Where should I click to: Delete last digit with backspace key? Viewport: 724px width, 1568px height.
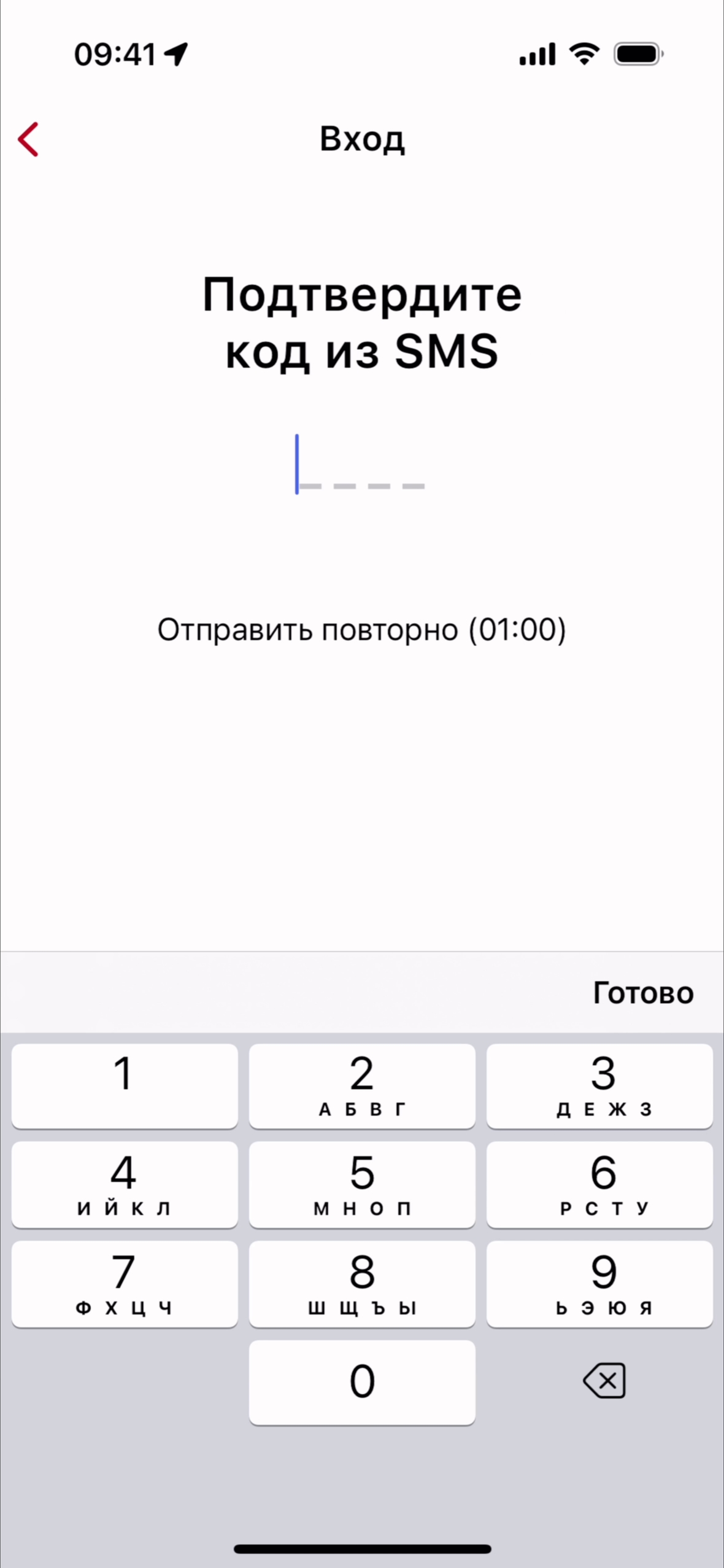(604, 1381)
